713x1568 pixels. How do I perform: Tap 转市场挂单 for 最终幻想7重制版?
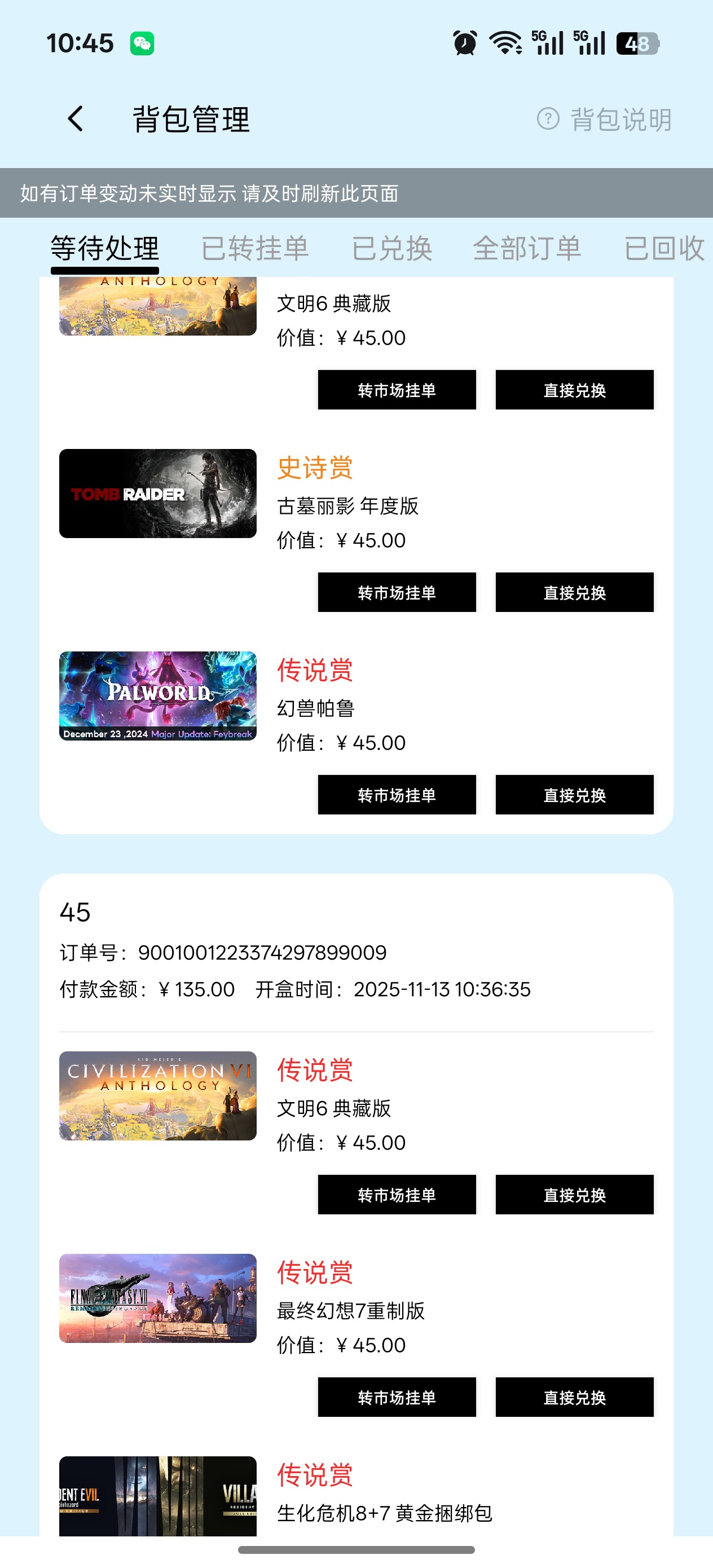(x=397, y=1397)
